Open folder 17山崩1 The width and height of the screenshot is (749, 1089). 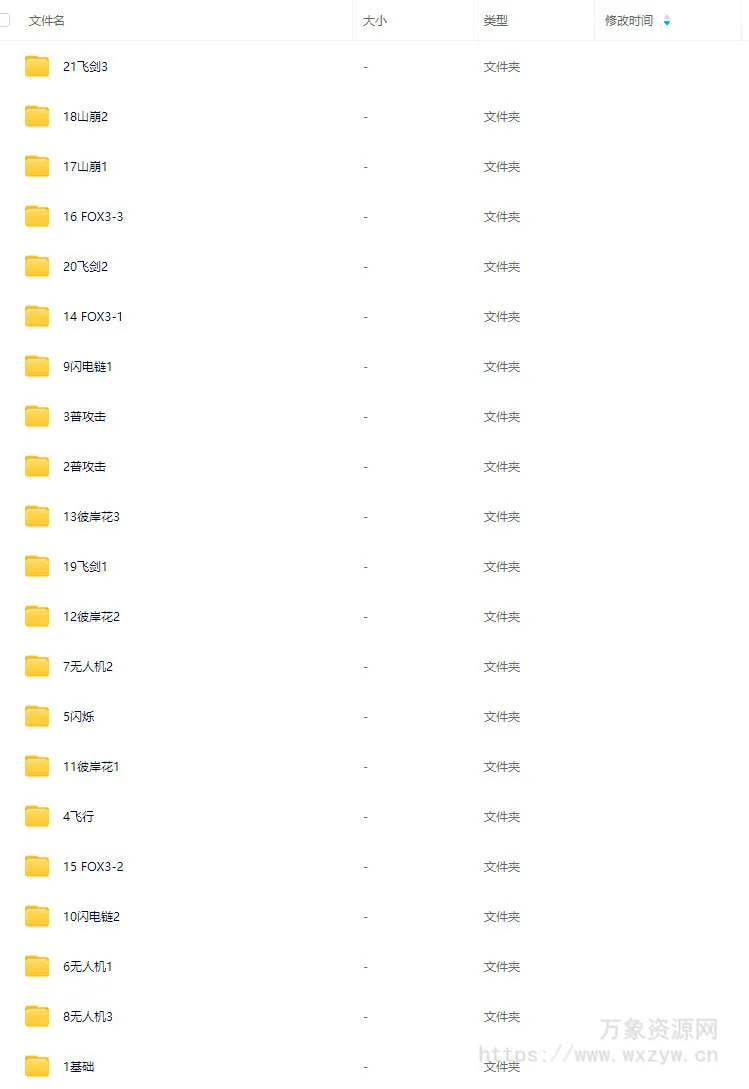tap(85, 167)
